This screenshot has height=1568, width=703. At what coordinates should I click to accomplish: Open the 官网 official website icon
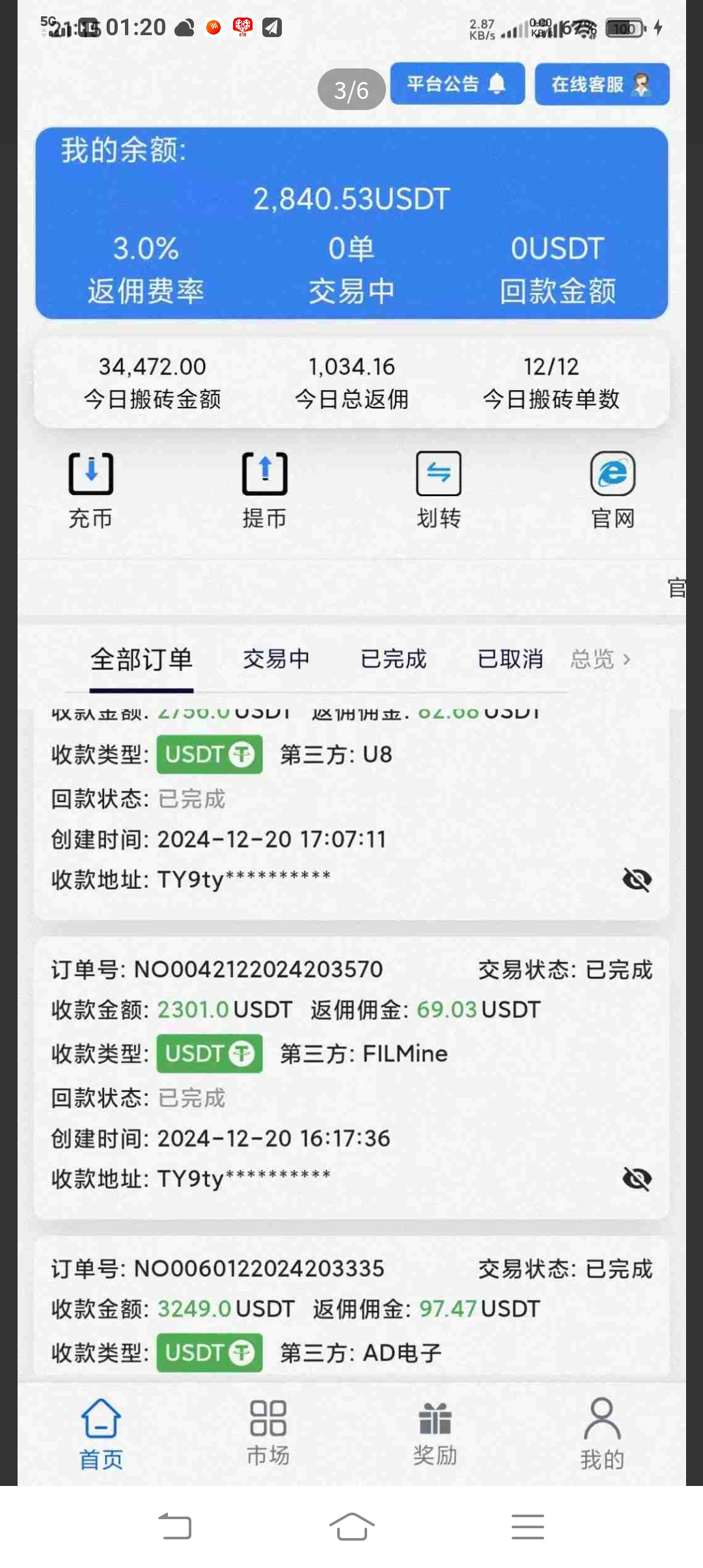[613, 490]
